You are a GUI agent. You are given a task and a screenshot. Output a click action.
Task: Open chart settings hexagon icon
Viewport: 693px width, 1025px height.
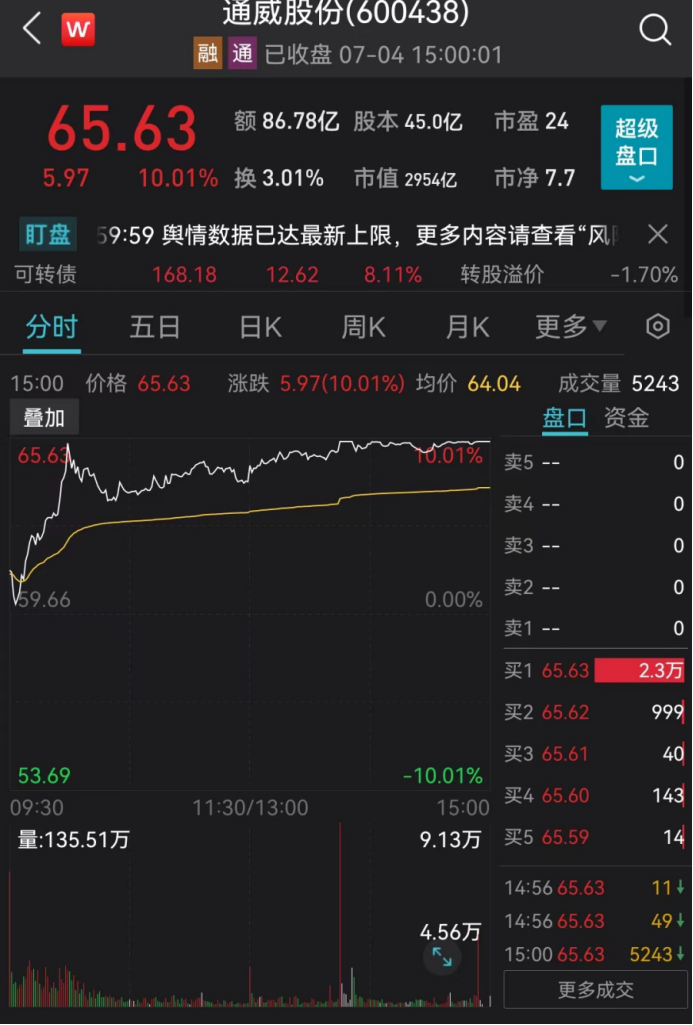click(x=657, y=327)
